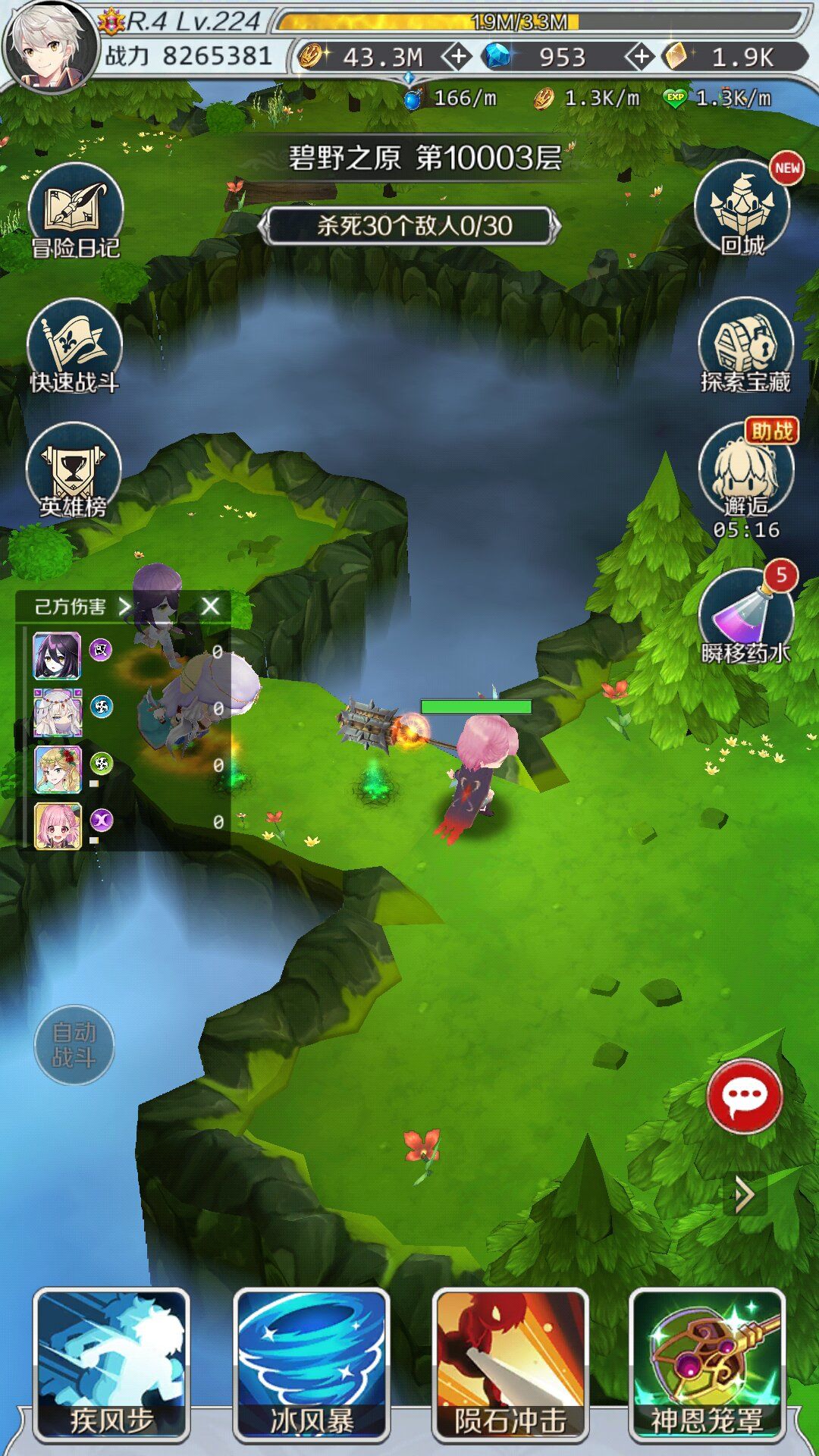
Task: Add blue diamonds with plus button
Action: pos(641,56)
